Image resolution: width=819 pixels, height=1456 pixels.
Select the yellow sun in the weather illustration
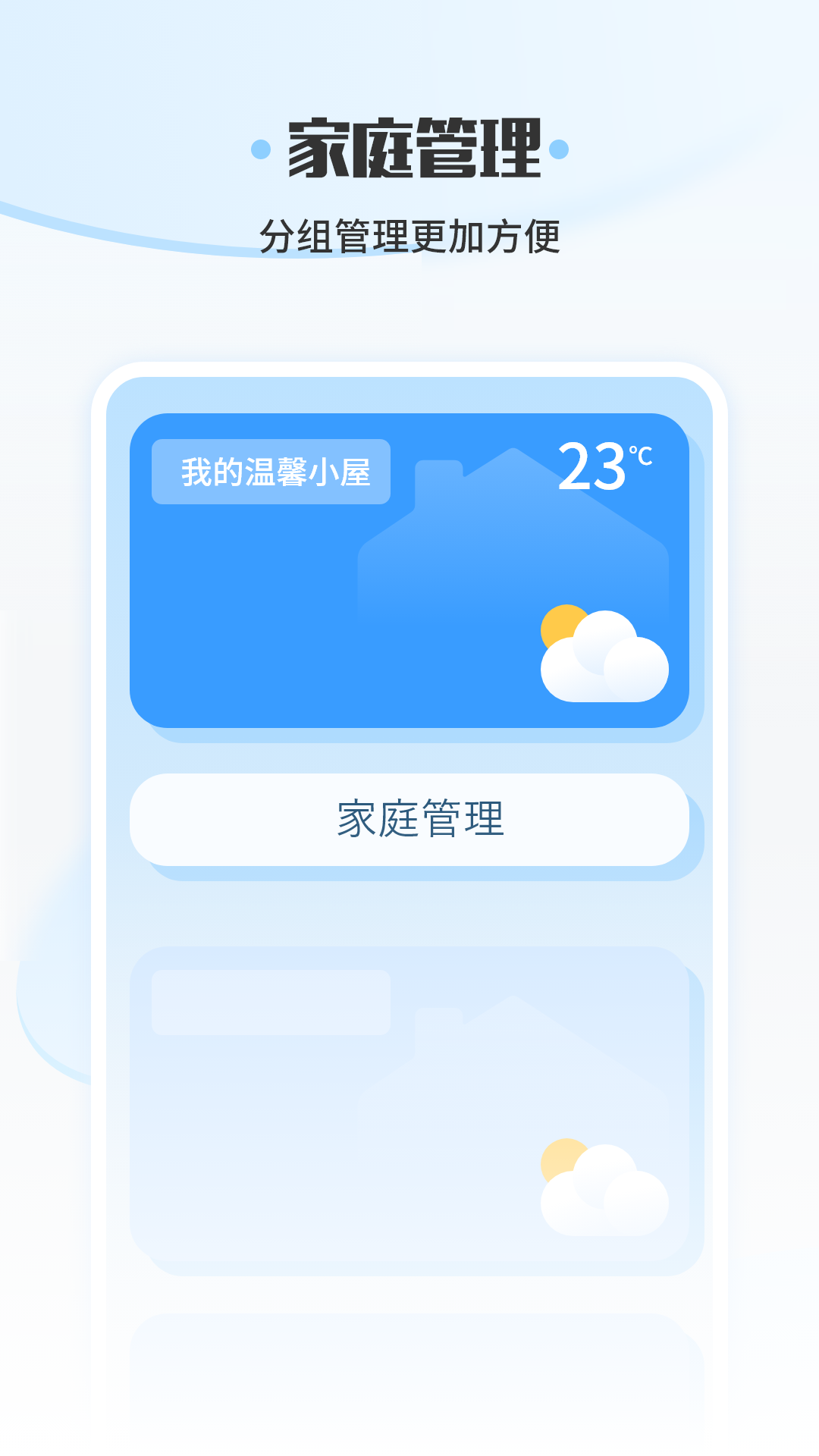coord(563,627)
